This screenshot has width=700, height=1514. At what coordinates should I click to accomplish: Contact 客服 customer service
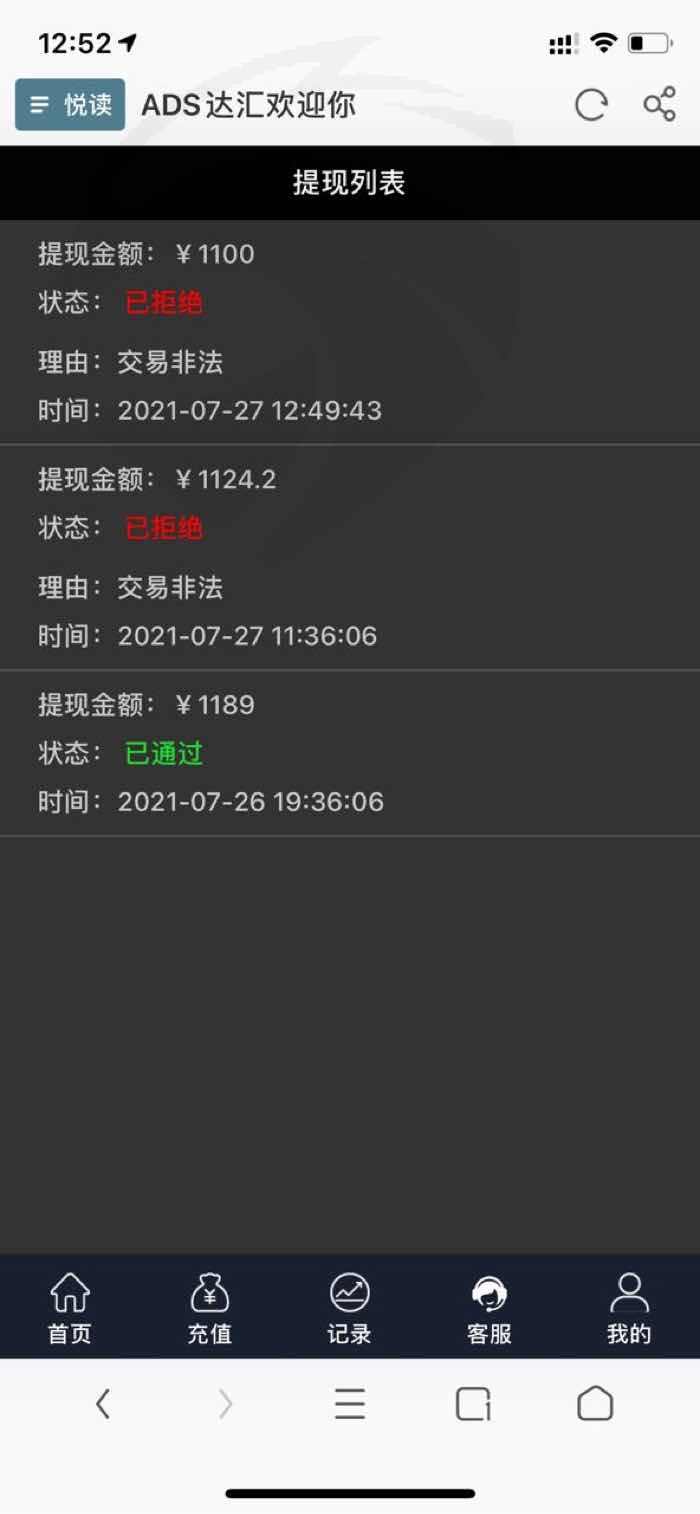click(489, 1308)
